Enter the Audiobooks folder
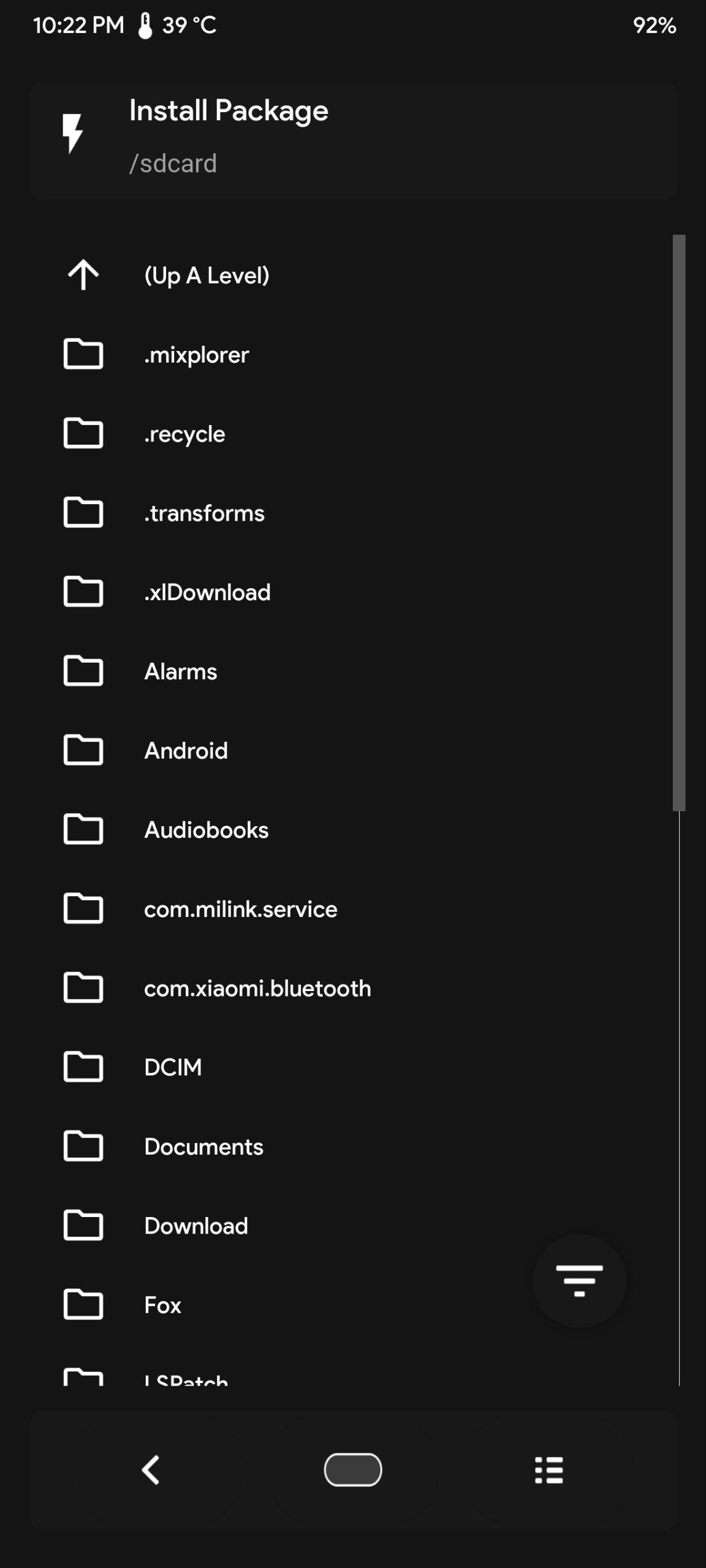 pyautogui.click(x=207, y=830)
